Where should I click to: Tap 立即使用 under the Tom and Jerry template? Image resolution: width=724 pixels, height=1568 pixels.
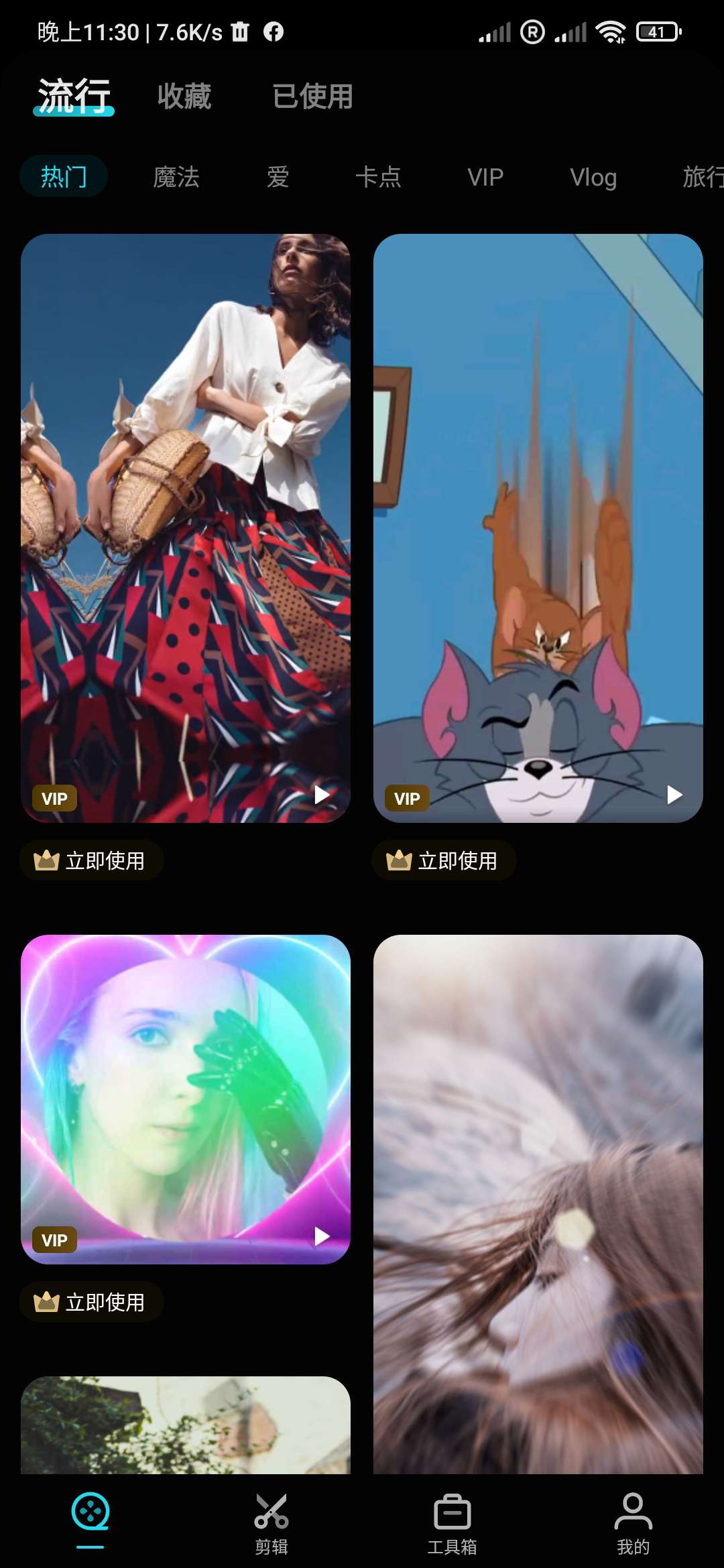pos(444,860)
